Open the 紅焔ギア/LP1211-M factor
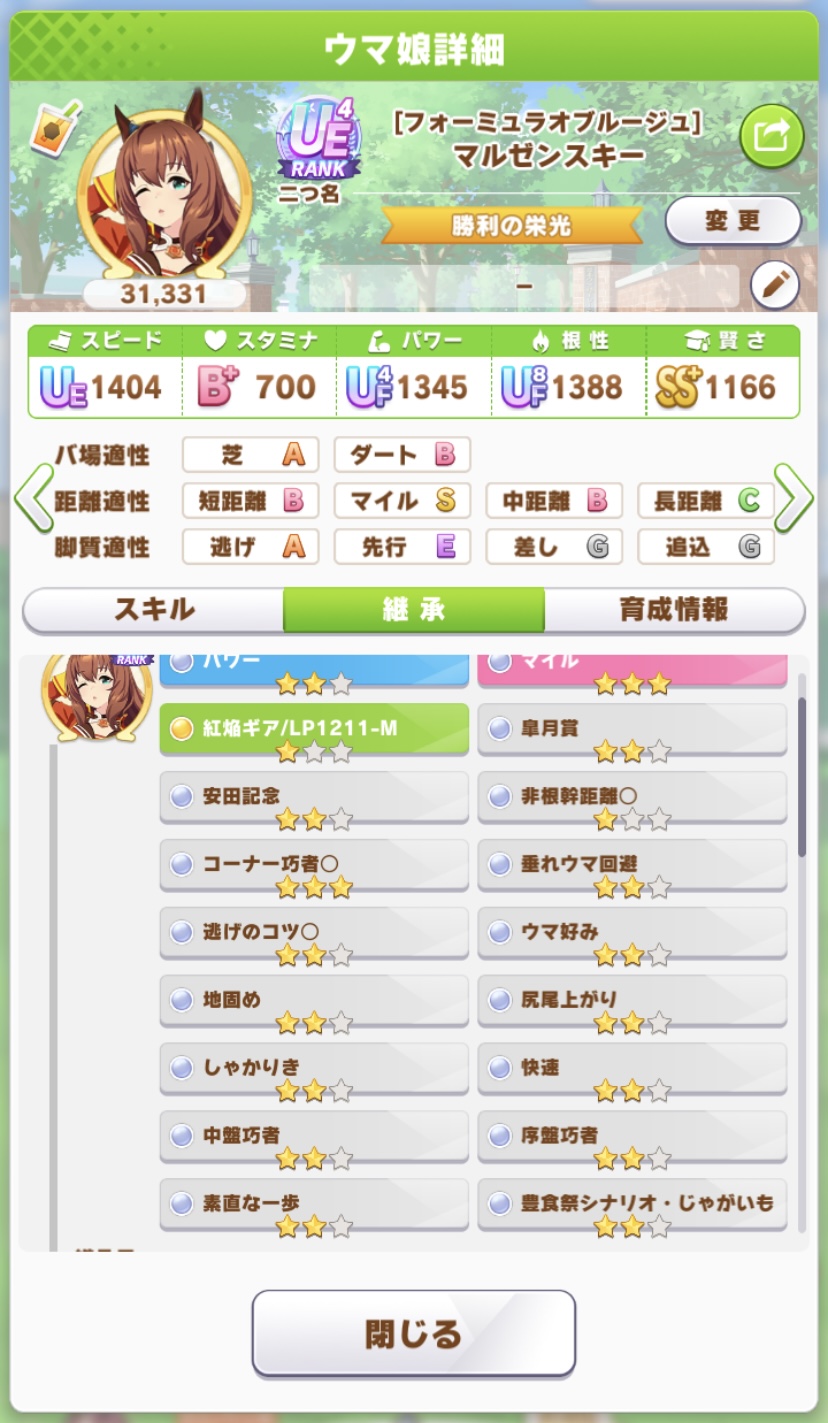This screenshot has height=1423, width=828. pyautogui.click(x=313, y=729)
